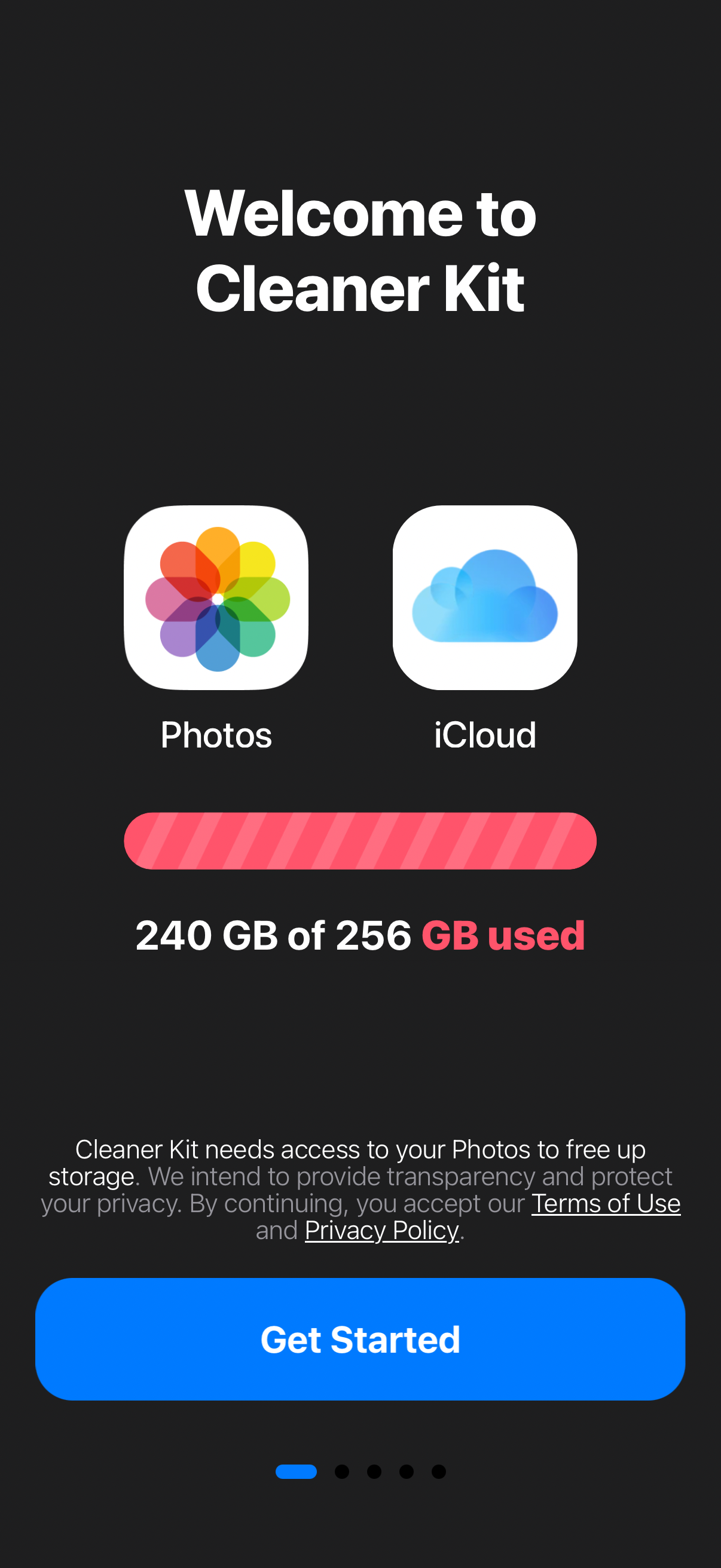
Task: Click the Photos text label
Action: point(216,735)
